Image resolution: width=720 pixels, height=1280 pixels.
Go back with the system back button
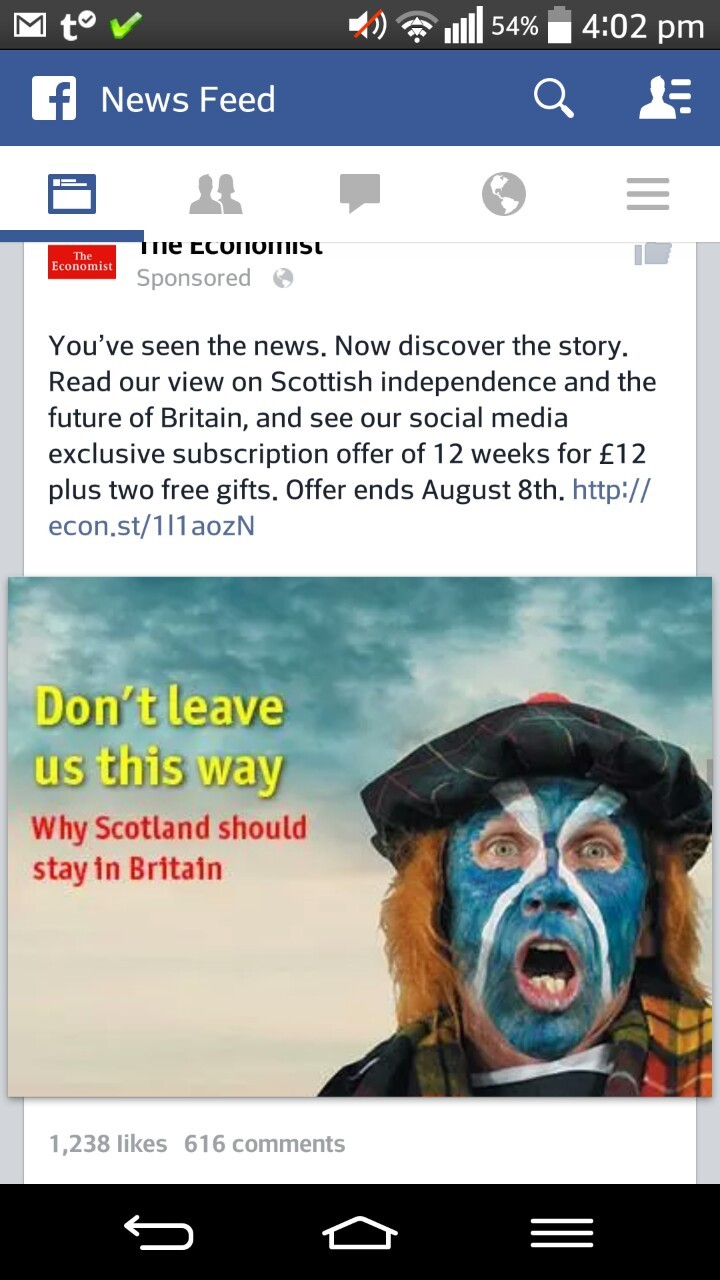[158, 1232]
